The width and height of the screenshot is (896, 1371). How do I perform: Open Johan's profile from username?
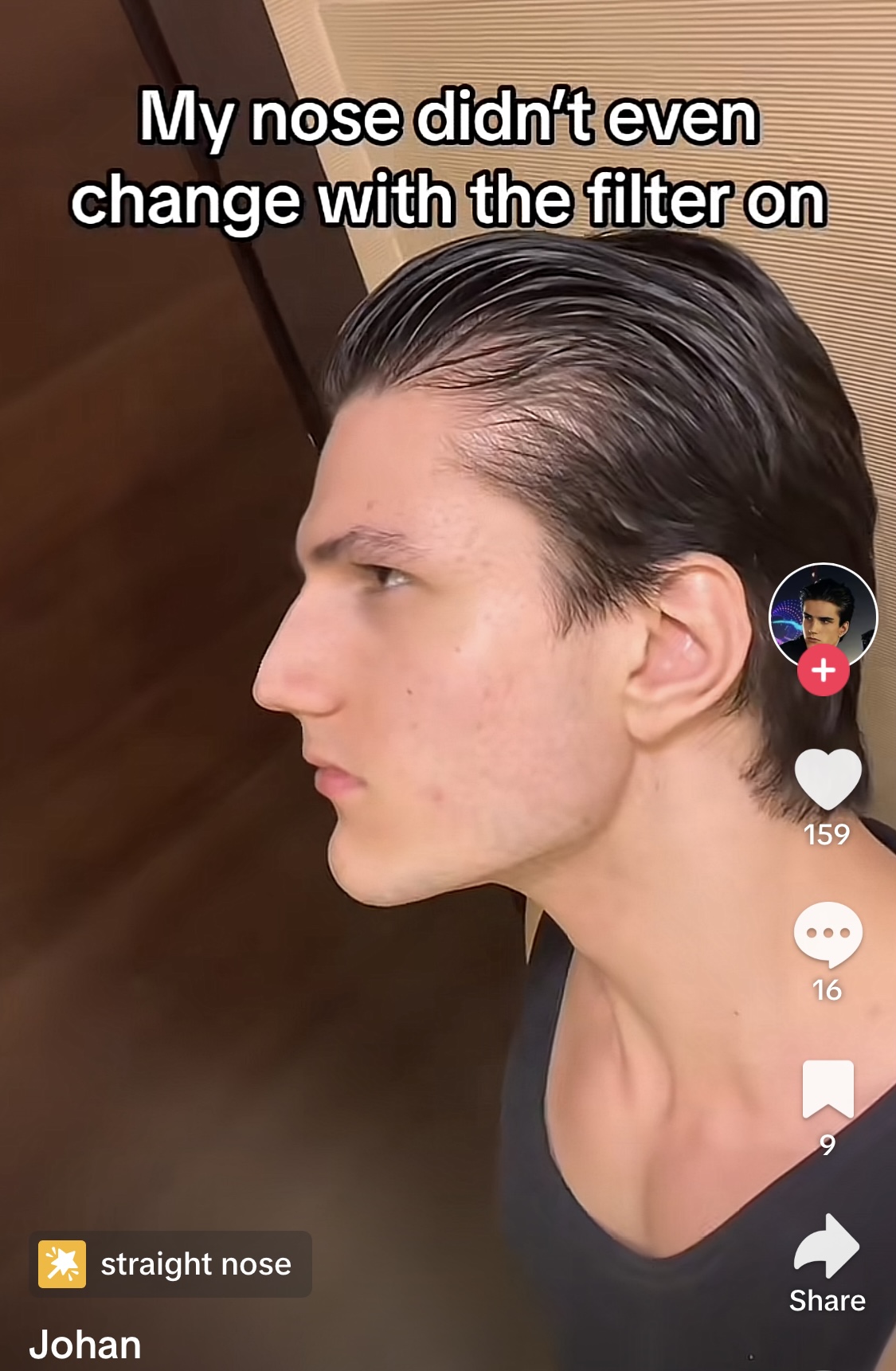pyautogui.click(x=85, y=1345)
